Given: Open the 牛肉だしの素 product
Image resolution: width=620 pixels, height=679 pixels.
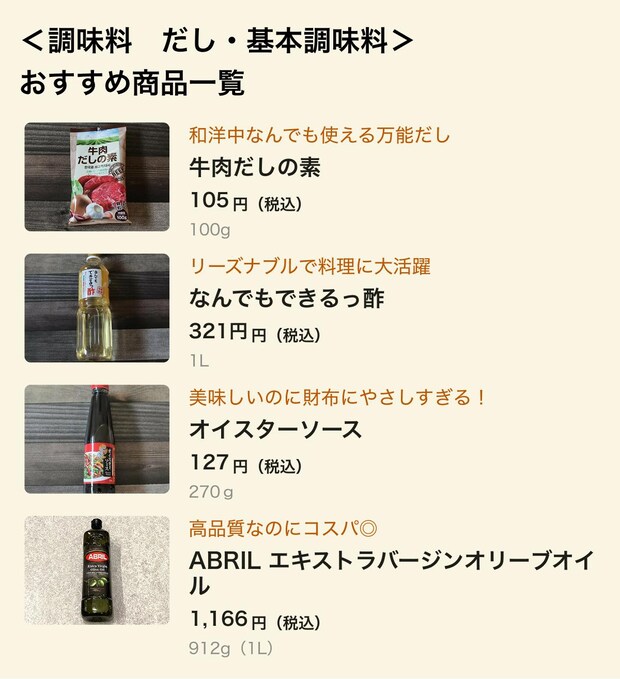Looking at the screenshot, I should (x=254, y=168).
